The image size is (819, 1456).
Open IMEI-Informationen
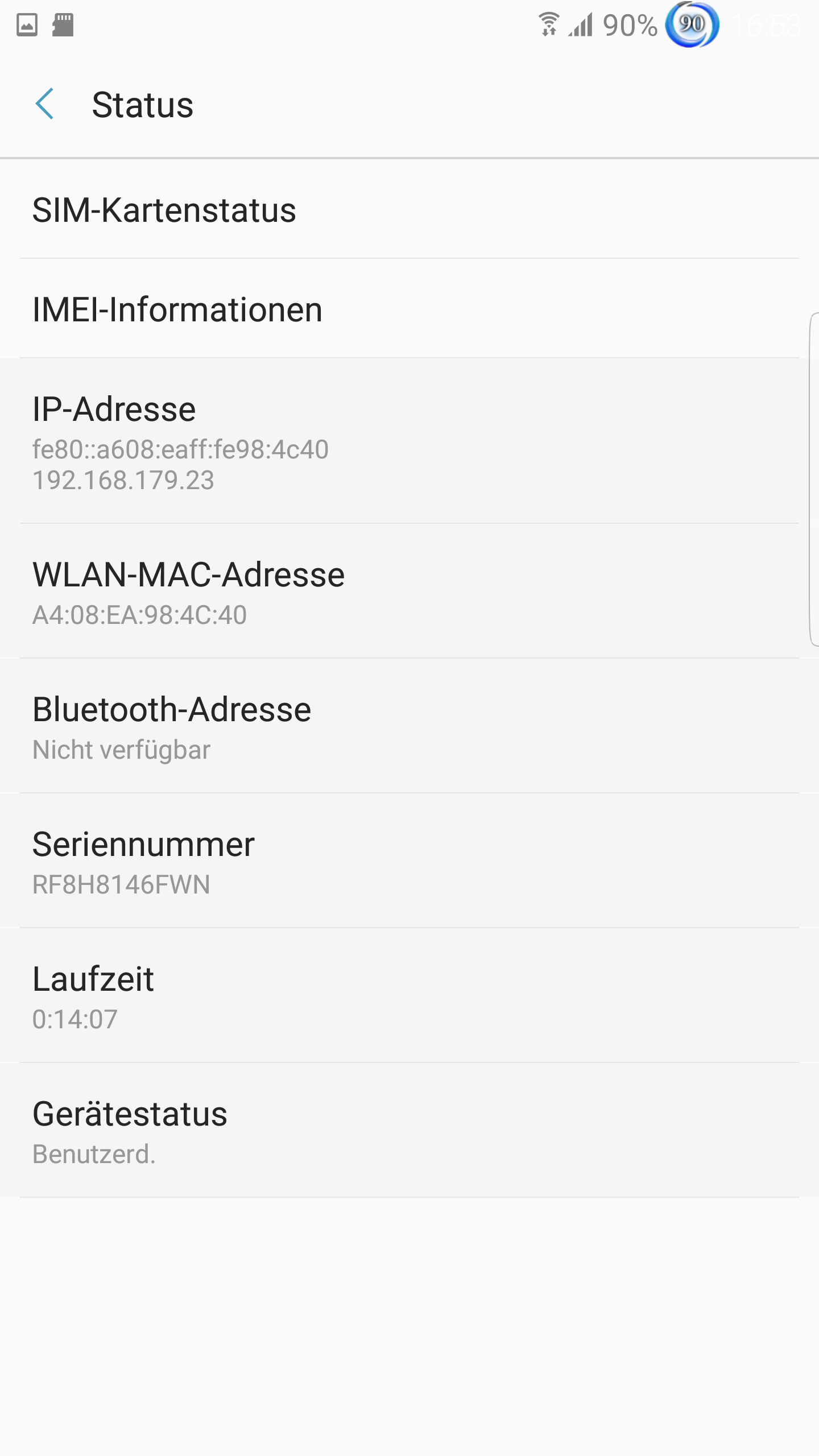[x=409, y=309]
